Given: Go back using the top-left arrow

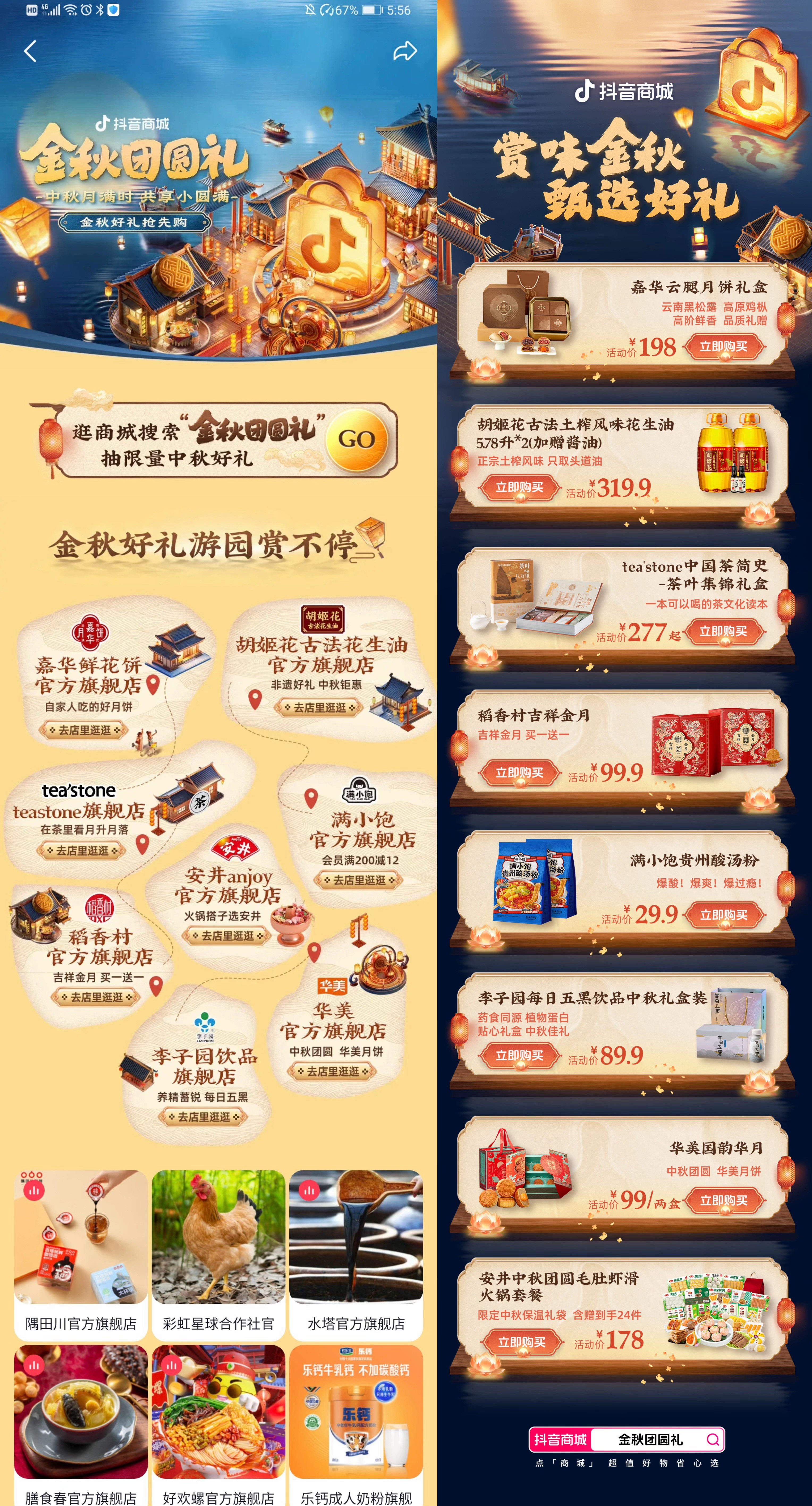Looking at the screenshot, I should (x=30, y=52).
